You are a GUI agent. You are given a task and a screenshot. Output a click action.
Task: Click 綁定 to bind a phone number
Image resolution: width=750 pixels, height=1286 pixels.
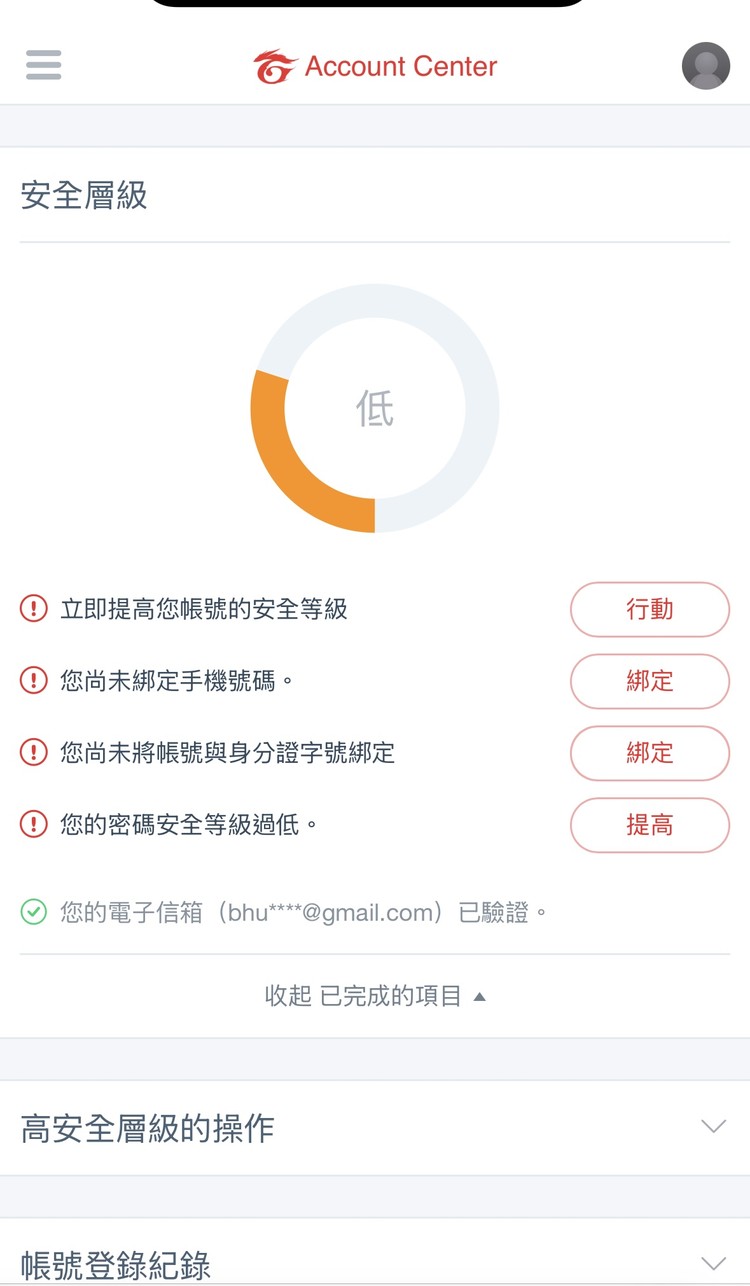tap(650, 681)
